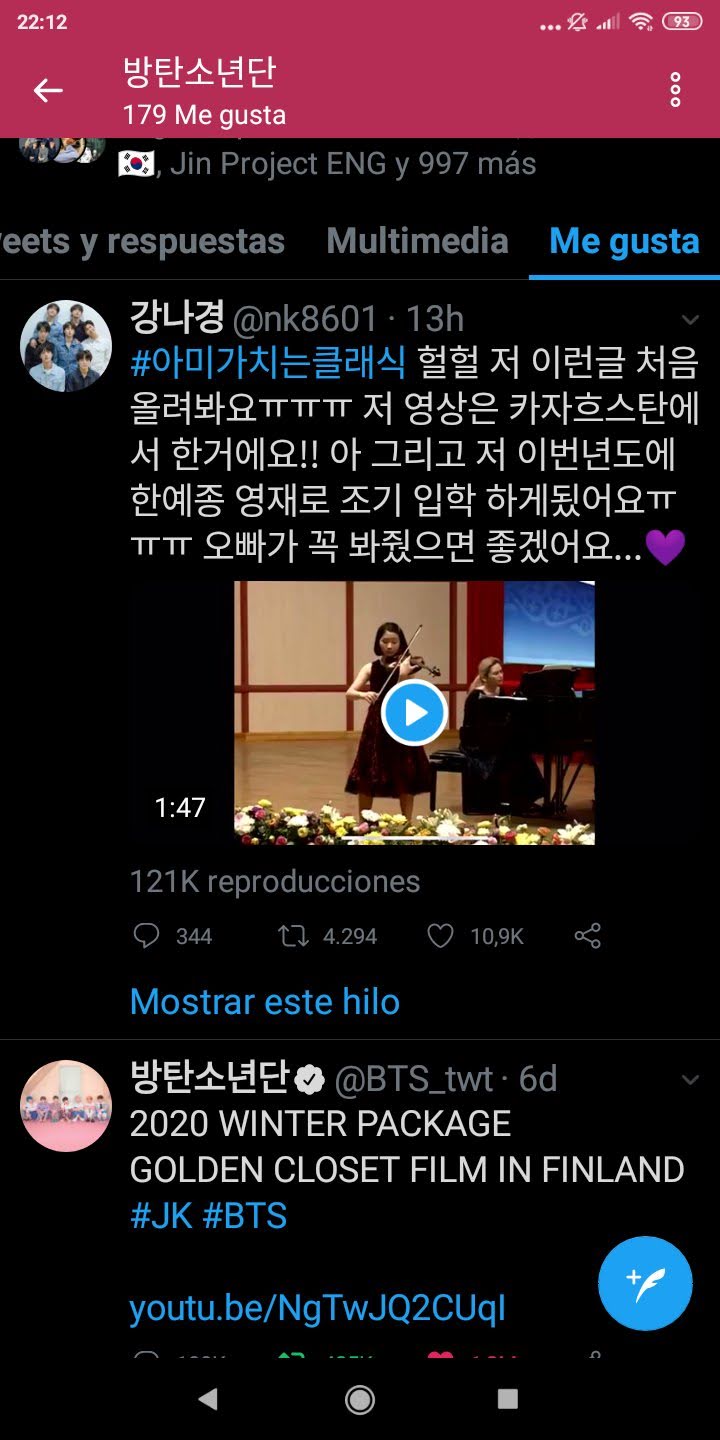
Task: Select the Me gusta tab
Action: point(624,241)
